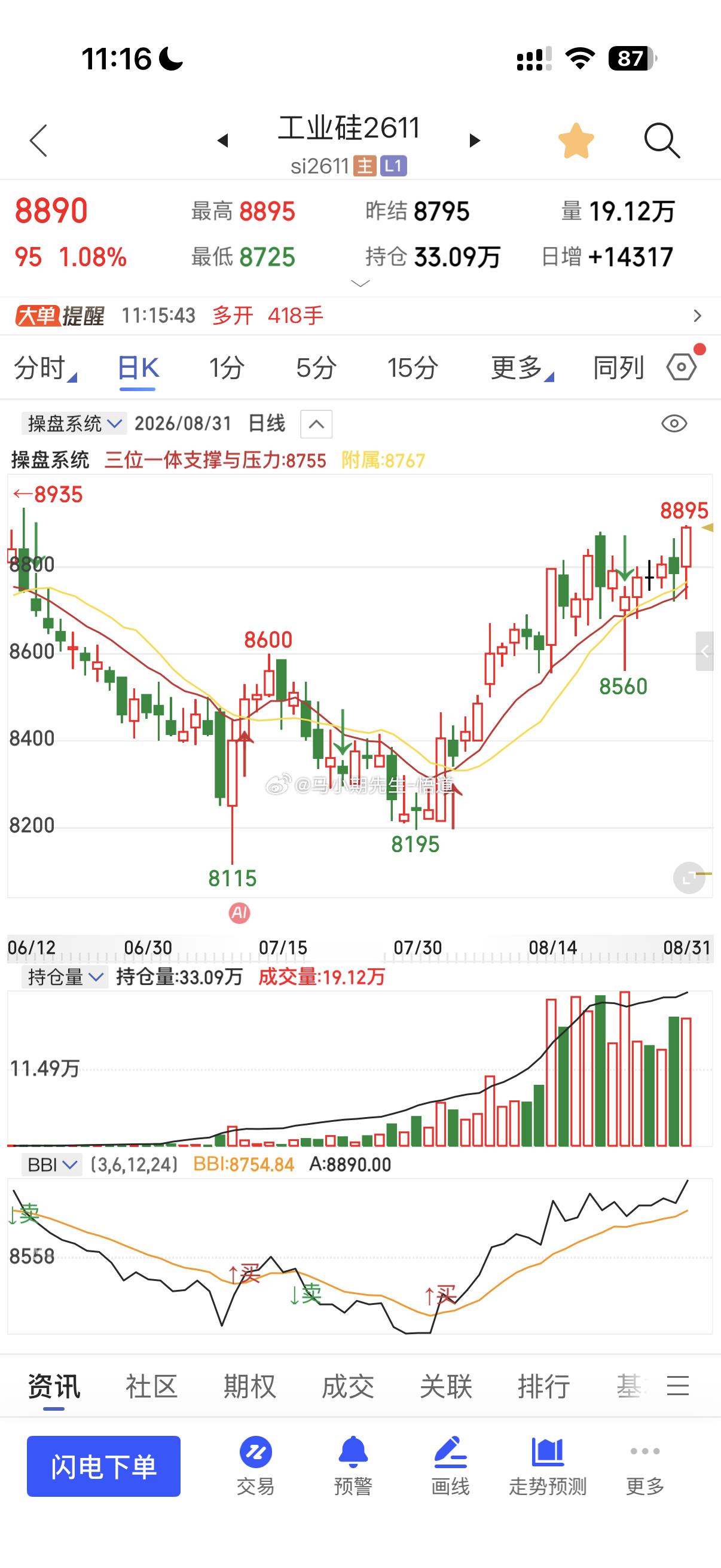The image size is (721, 1568).
Task: Open the 持仓量 indicator dropdown
Action: 65,977
